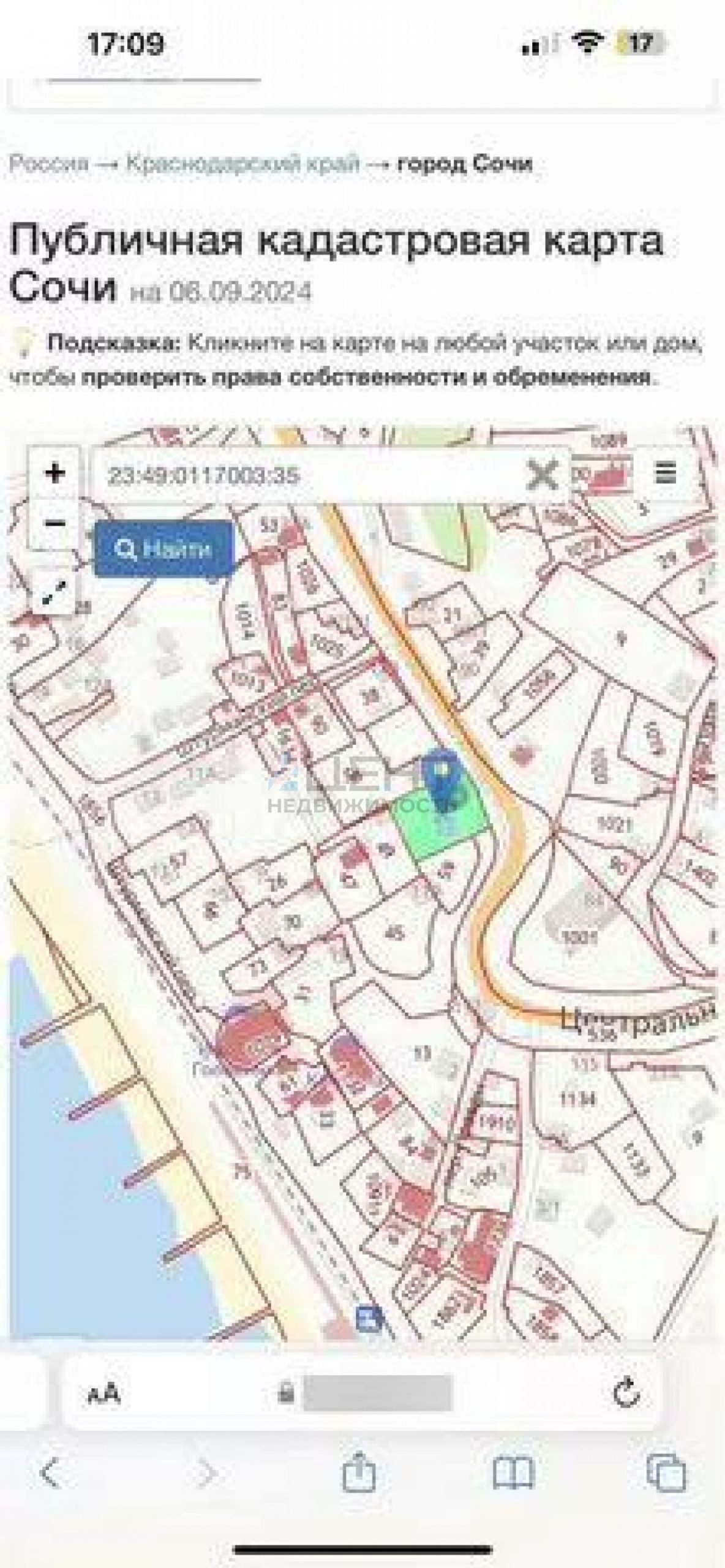Clear the cadastral number search
725x1568 pixels.
tap(542, 474)
